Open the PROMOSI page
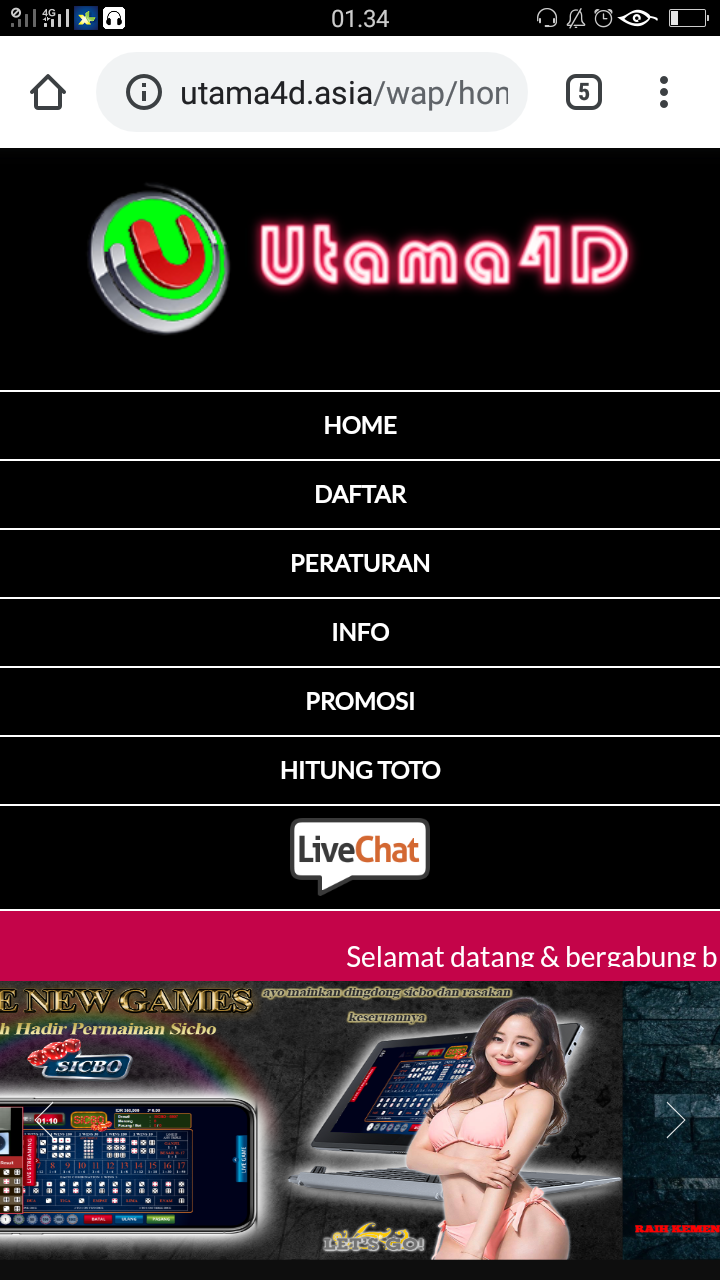This screenshot has height=1280, width=720. pyautogui.click(x=360, y=701)
